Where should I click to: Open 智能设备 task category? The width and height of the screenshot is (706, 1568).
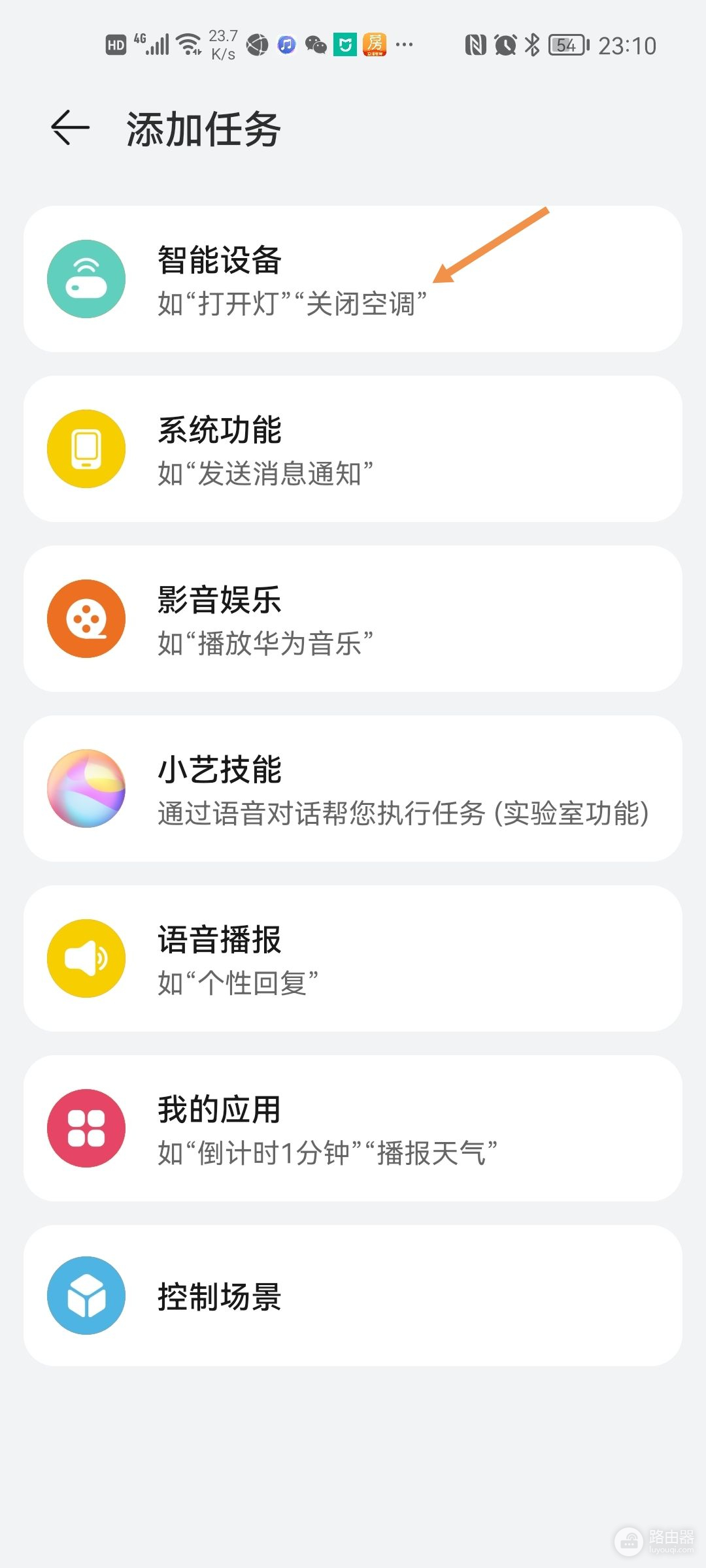(353, 279)
